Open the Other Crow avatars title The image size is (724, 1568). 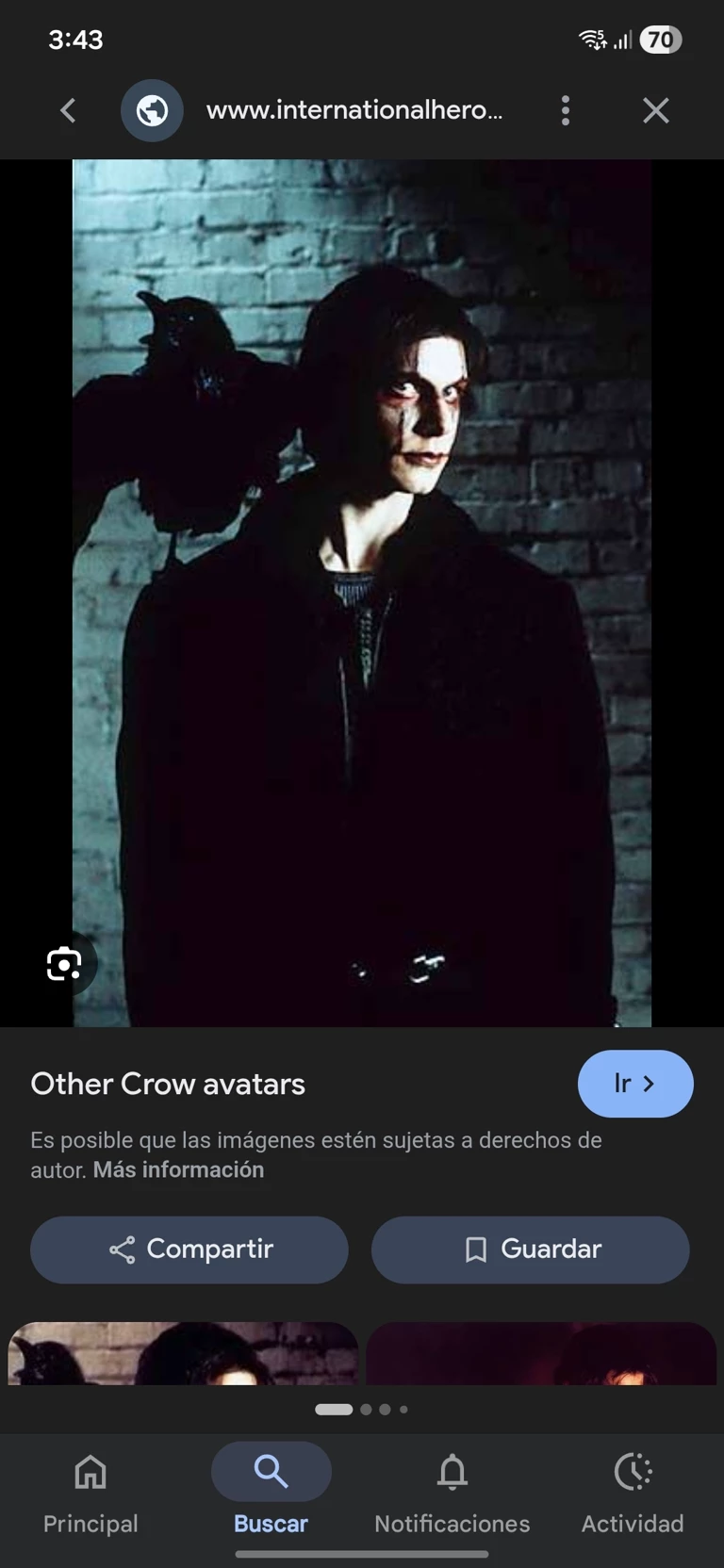tap(168, 1084)
